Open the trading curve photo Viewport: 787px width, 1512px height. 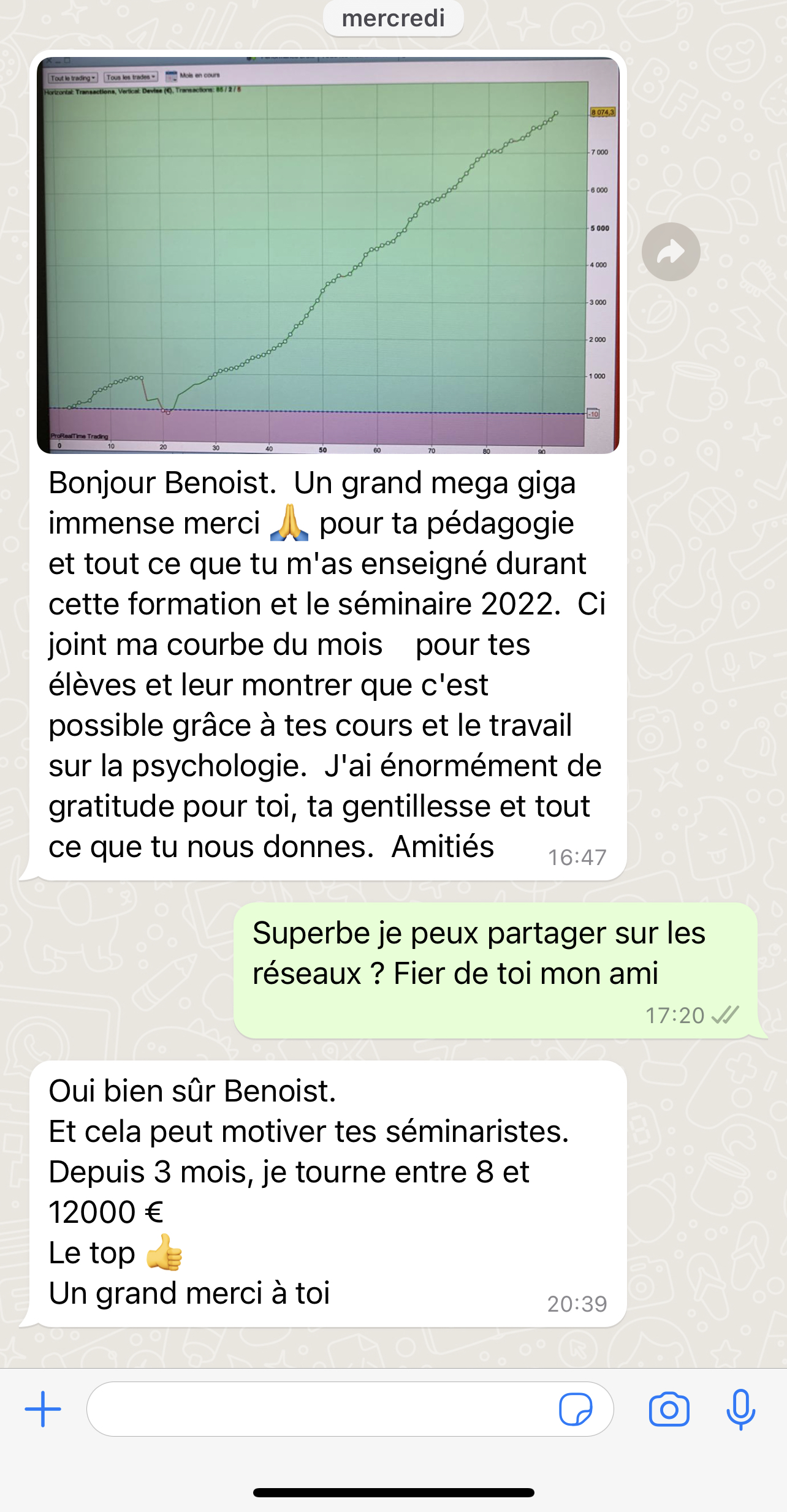point(328,255)
